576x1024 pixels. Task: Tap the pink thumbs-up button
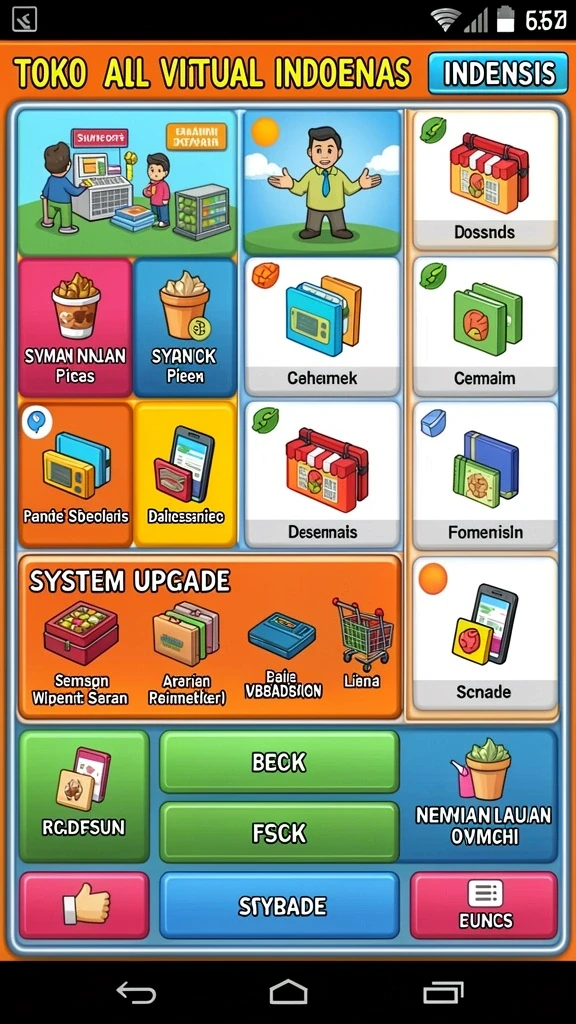pos(84,906)
